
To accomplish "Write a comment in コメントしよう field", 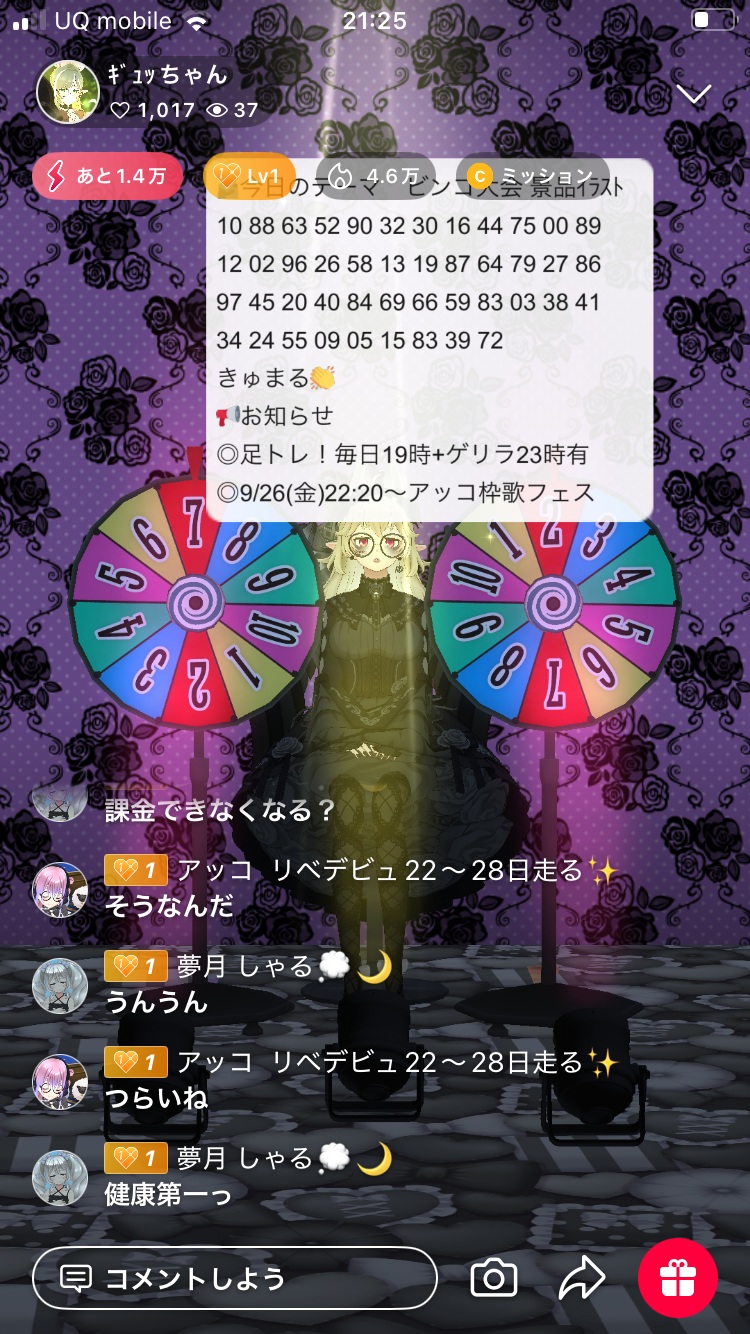I will 234,1278.
